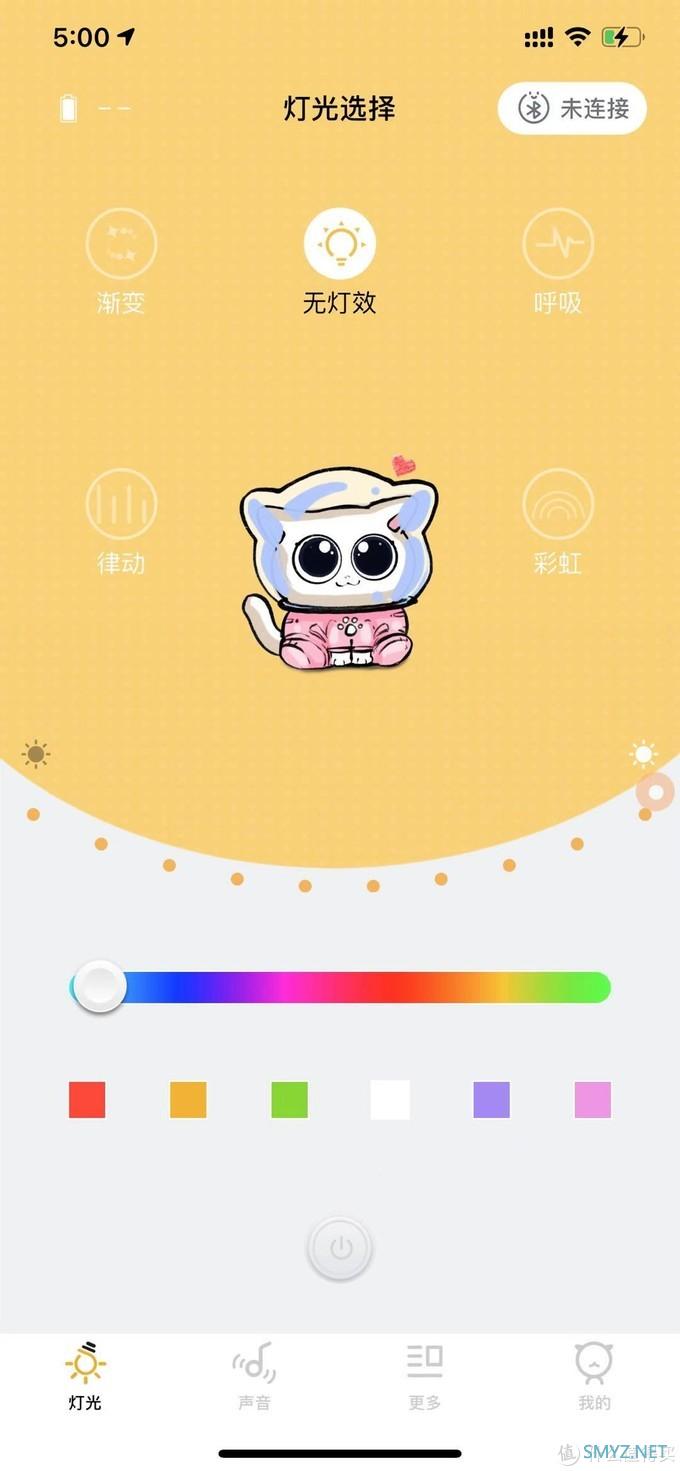Pick the purple color swatch
680x1471 pixels.
click(491, 1100)
